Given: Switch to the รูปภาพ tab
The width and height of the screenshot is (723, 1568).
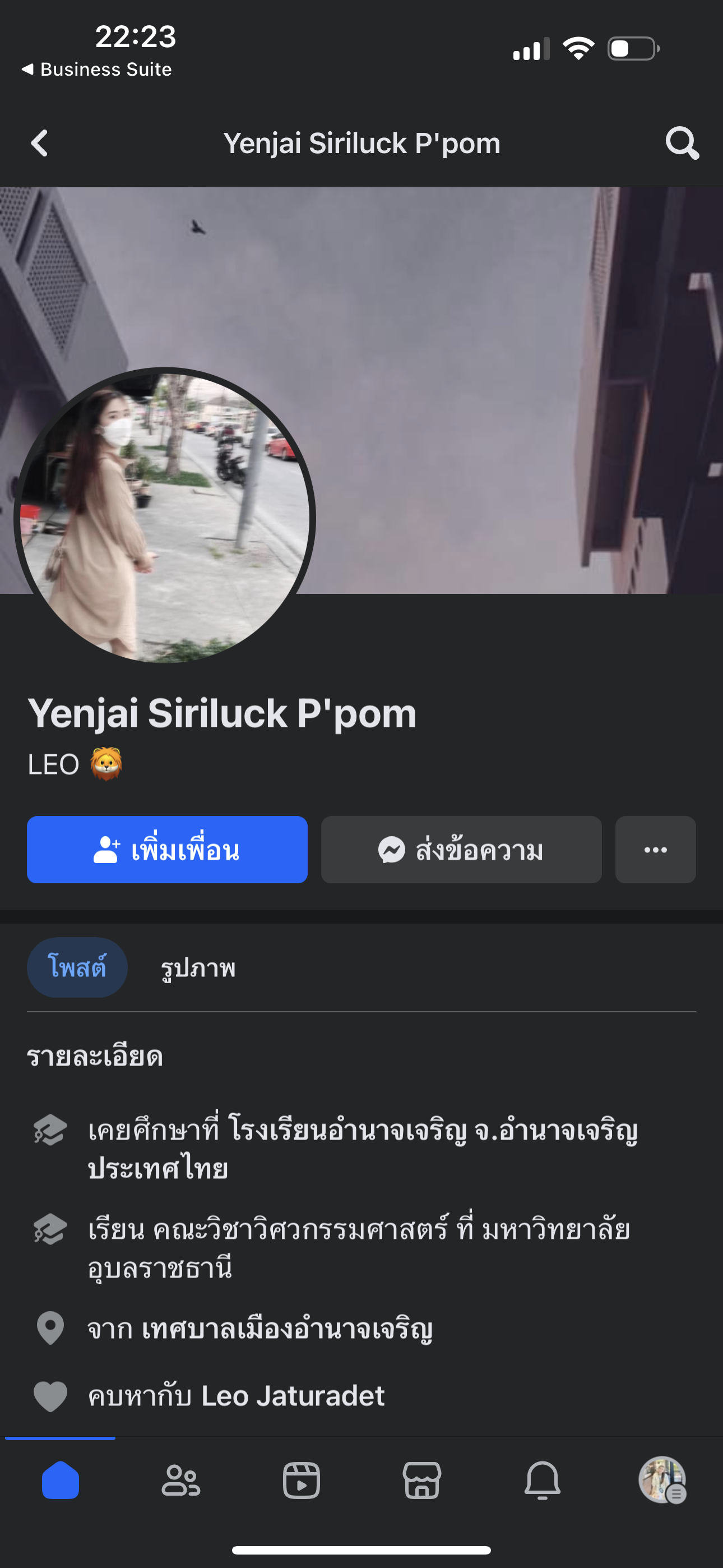Looking at the screenshot, I should 198,968.
